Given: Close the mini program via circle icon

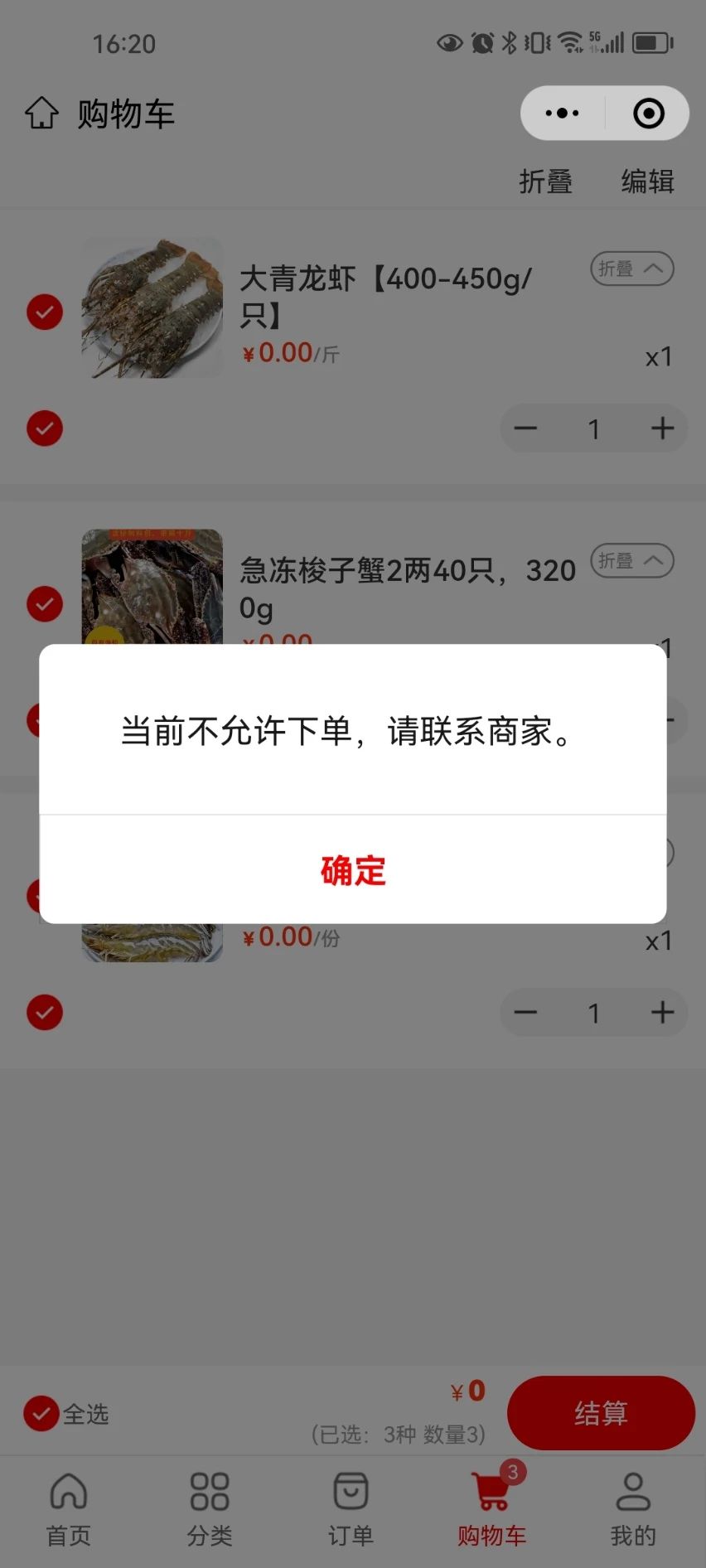Looking at the screenshot, I should point(648,114).
